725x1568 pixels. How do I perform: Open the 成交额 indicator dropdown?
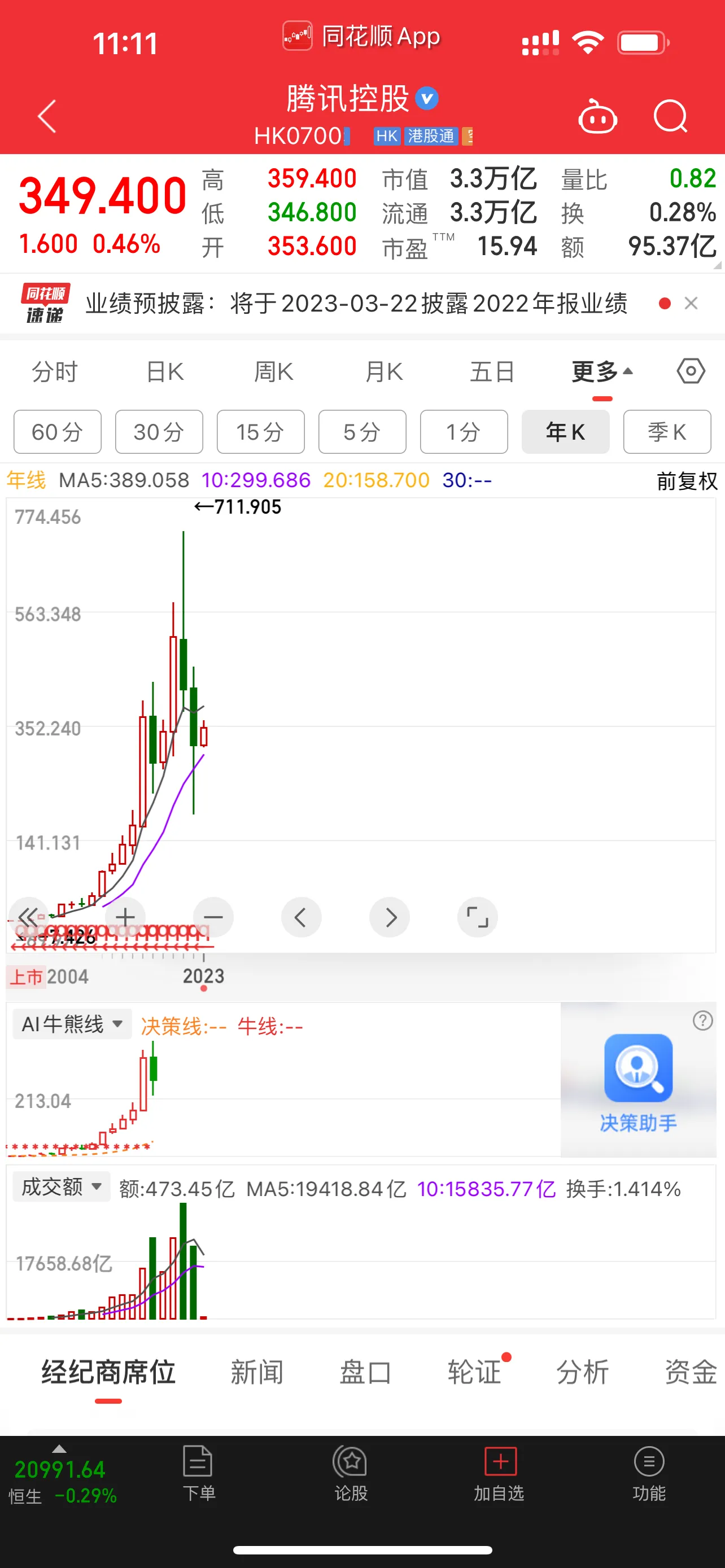pos(61,1186)
